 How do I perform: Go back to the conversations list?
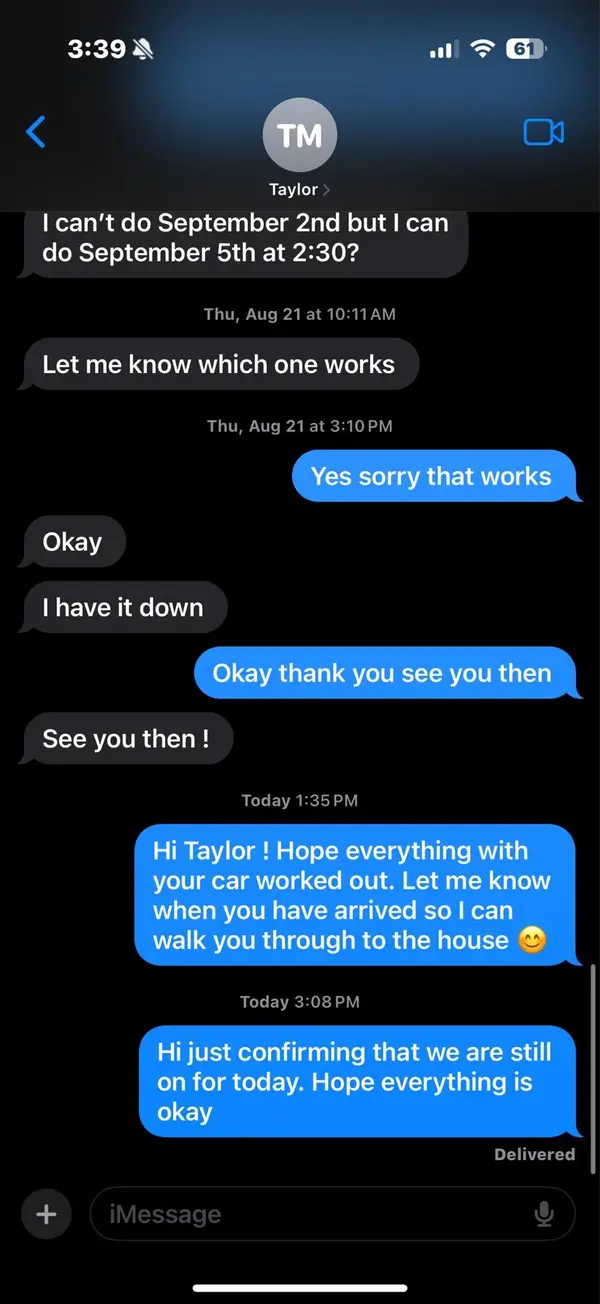coord(36,132)
